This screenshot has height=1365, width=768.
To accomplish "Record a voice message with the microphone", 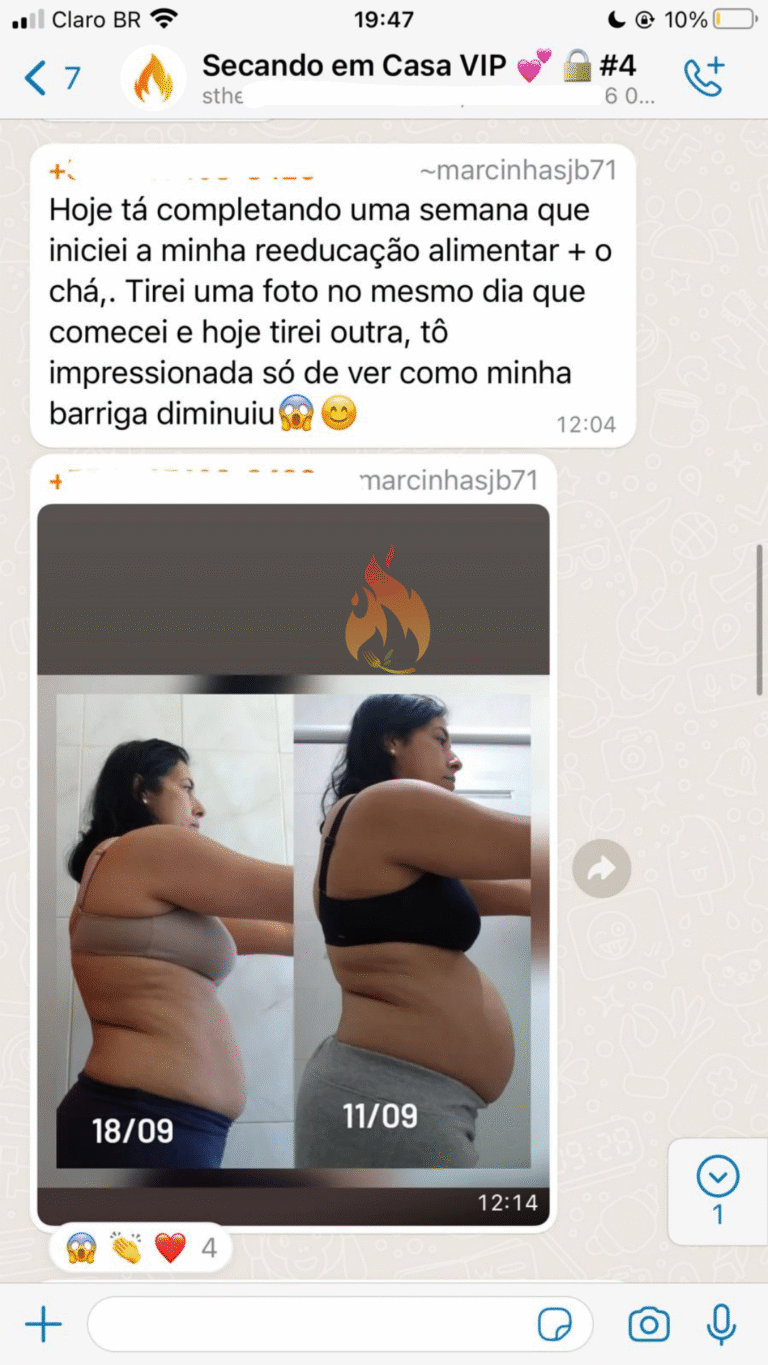I will coord(721,1325).
